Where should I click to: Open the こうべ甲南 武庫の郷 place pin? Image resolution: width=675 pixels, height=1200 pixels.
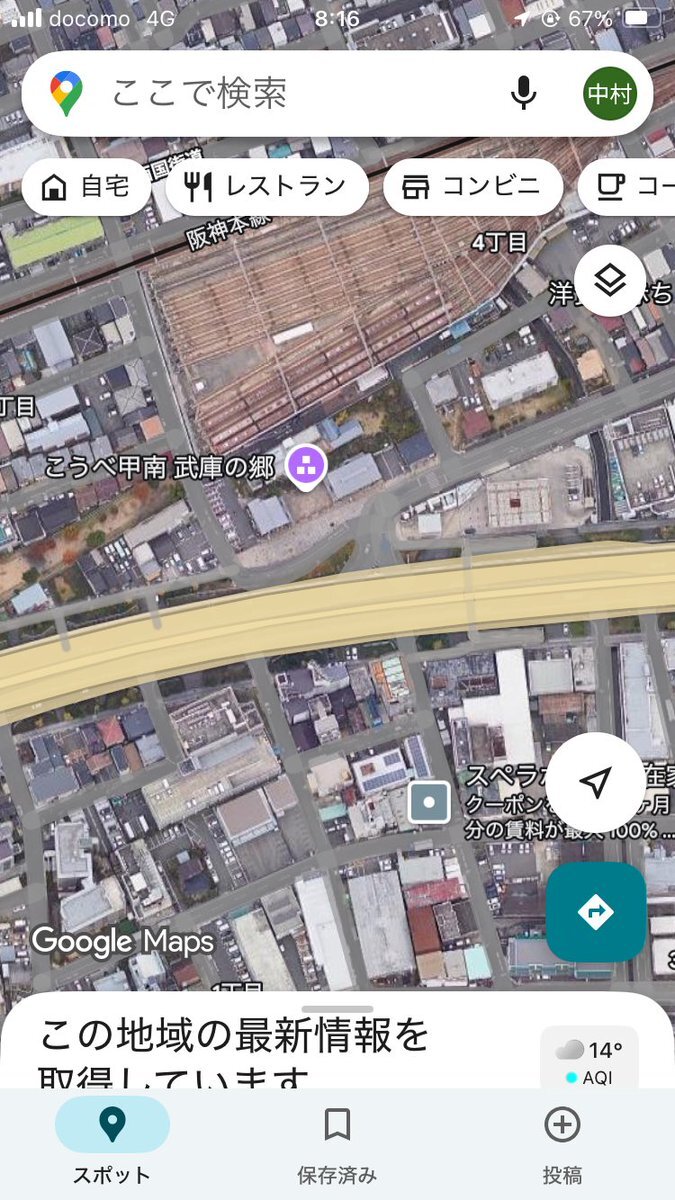tap(306, 464)
